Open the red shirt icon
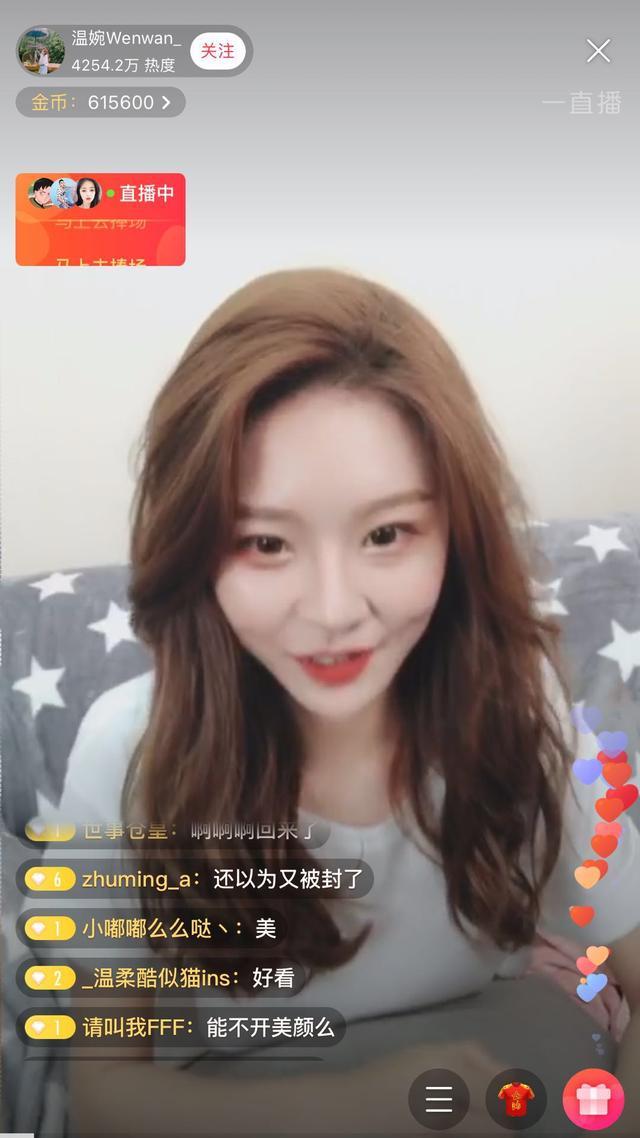640x1138 pixels. tap(516, 1099)
